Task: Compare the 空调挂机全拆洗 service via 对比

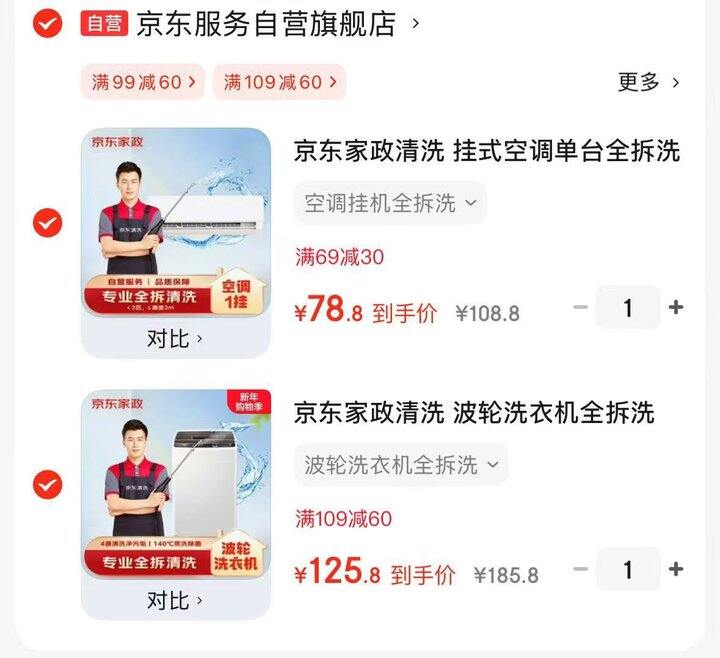Action: (175, 339)
